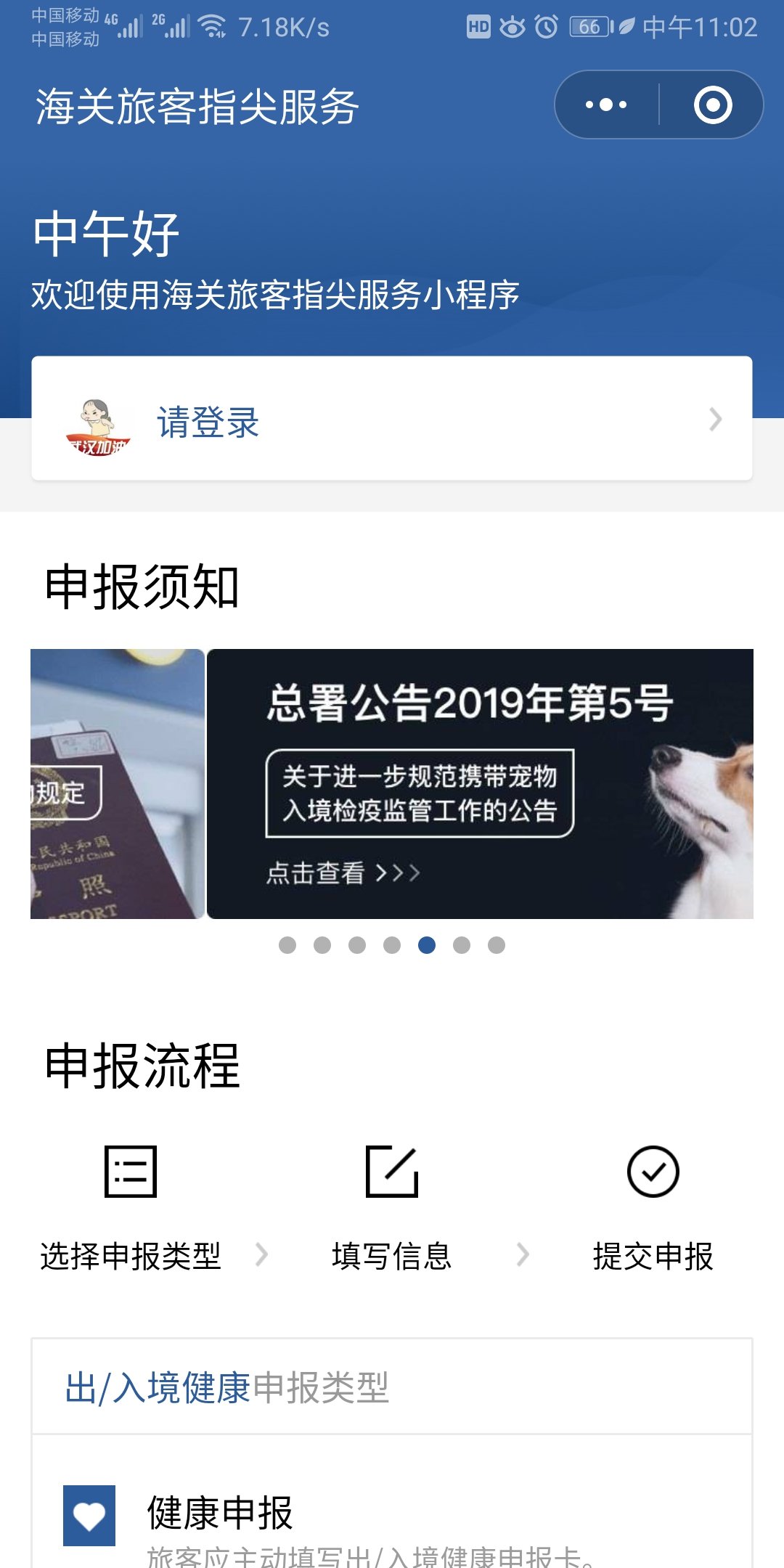This screenshot has height=1568, width=784.
Task: Select the 健康申报 health declaration entry
Action: tap(220, 1513)
